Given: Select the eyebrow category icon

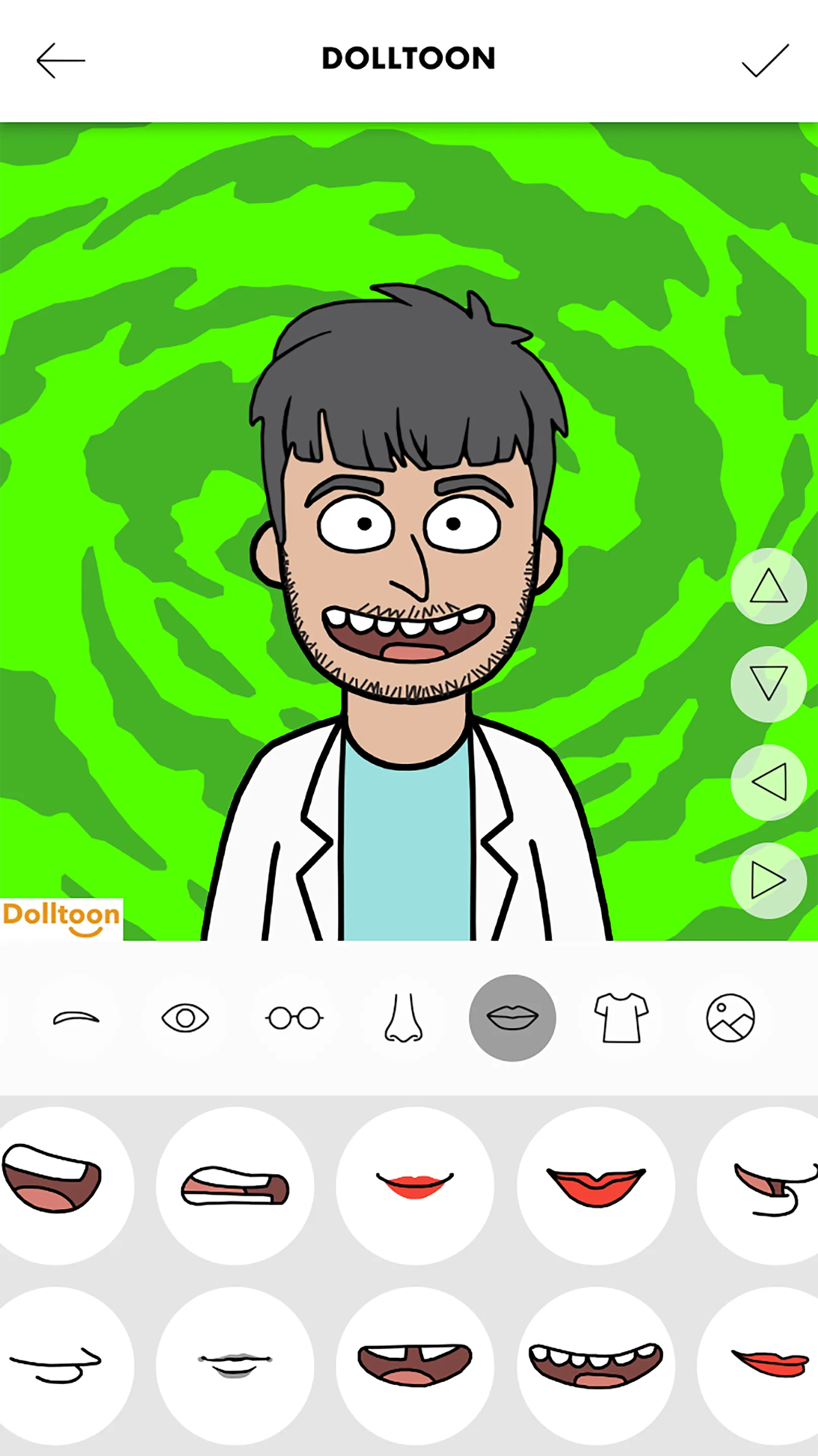Looking at the screenshot, I should pyautogui.click(x=77, y=1016).
